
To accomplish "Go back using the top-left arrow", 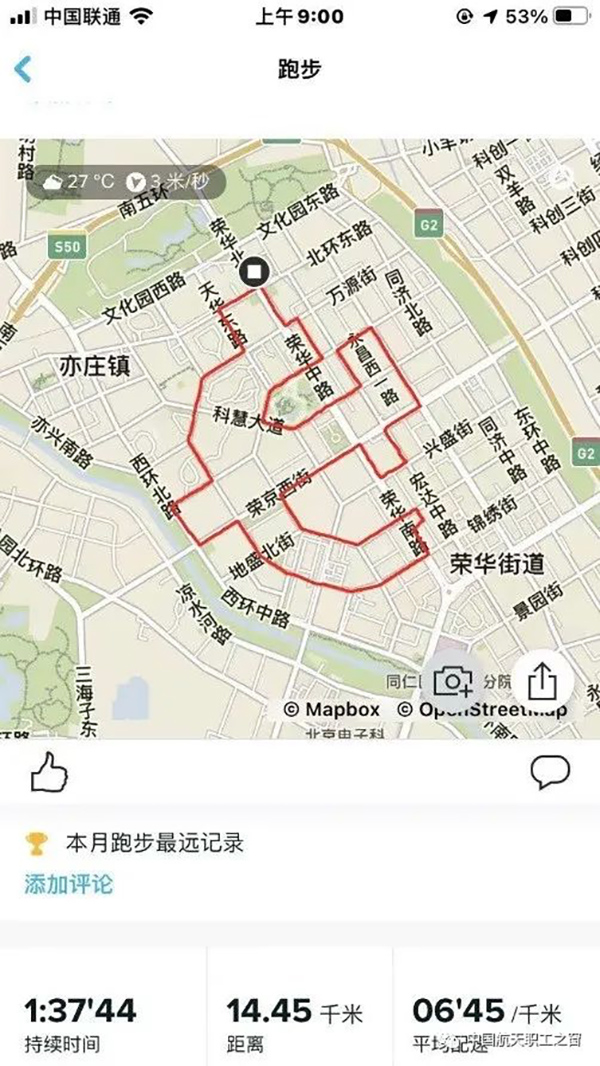I will (23, 69).
